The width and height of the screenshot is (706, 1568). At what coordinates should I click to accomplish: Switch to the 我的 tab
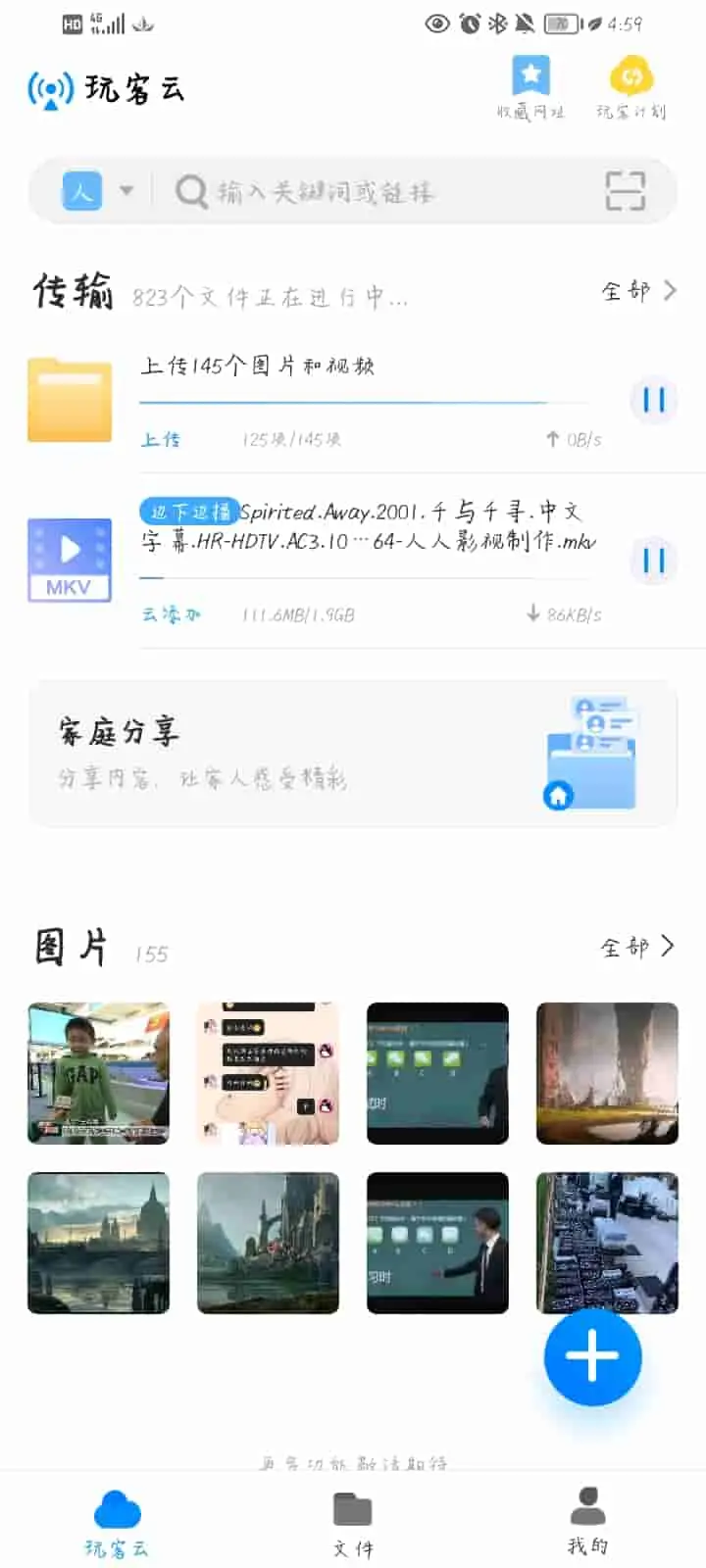588,1524
